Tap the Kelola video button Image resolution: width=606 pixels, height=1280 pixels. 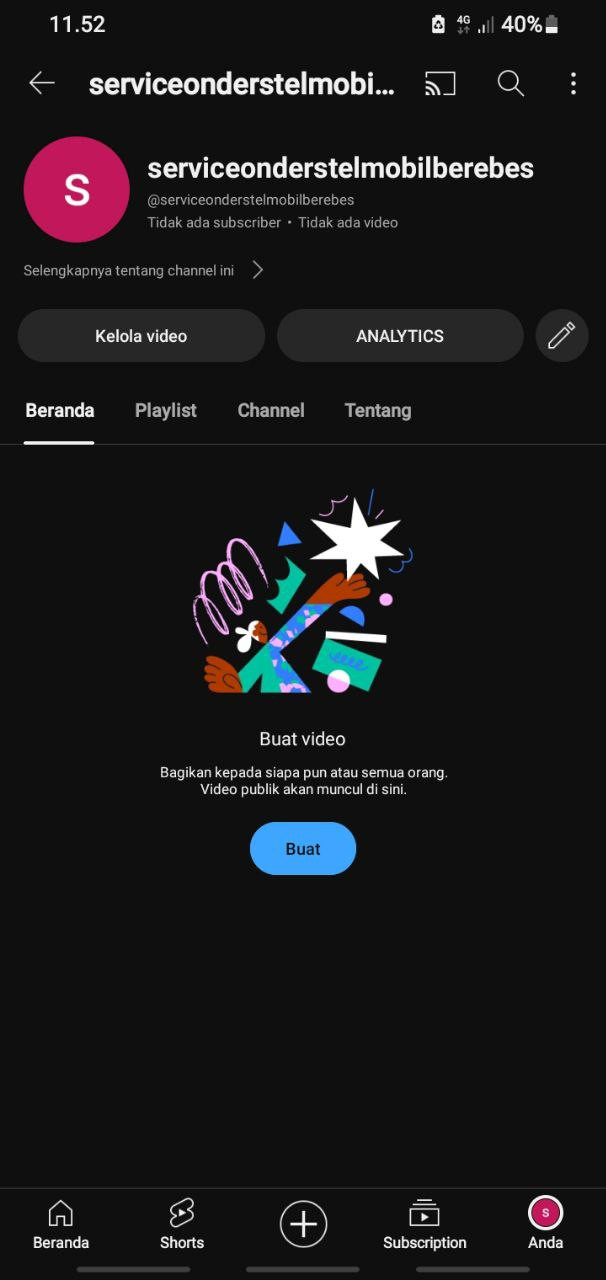point(141,336)
